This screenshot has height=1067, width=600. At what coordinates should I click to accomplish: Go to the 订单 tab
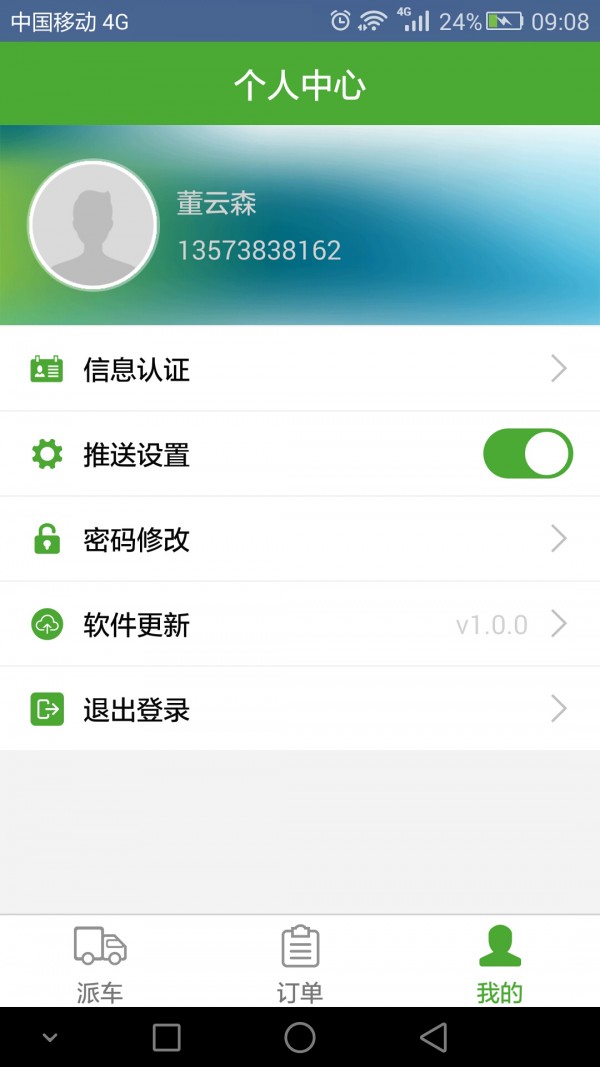(x=300, y=962)
